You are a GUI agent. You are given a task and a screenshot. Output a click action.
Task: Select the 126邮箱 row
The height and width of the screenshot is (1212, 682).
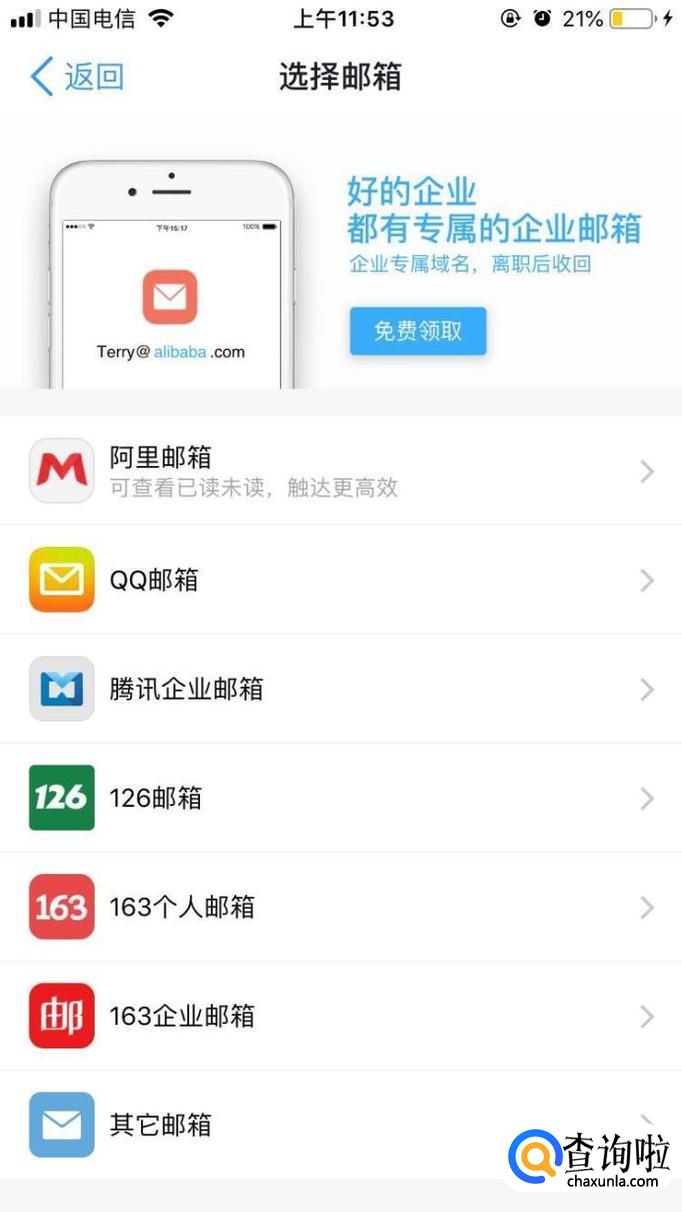click(x=340, y=798)
